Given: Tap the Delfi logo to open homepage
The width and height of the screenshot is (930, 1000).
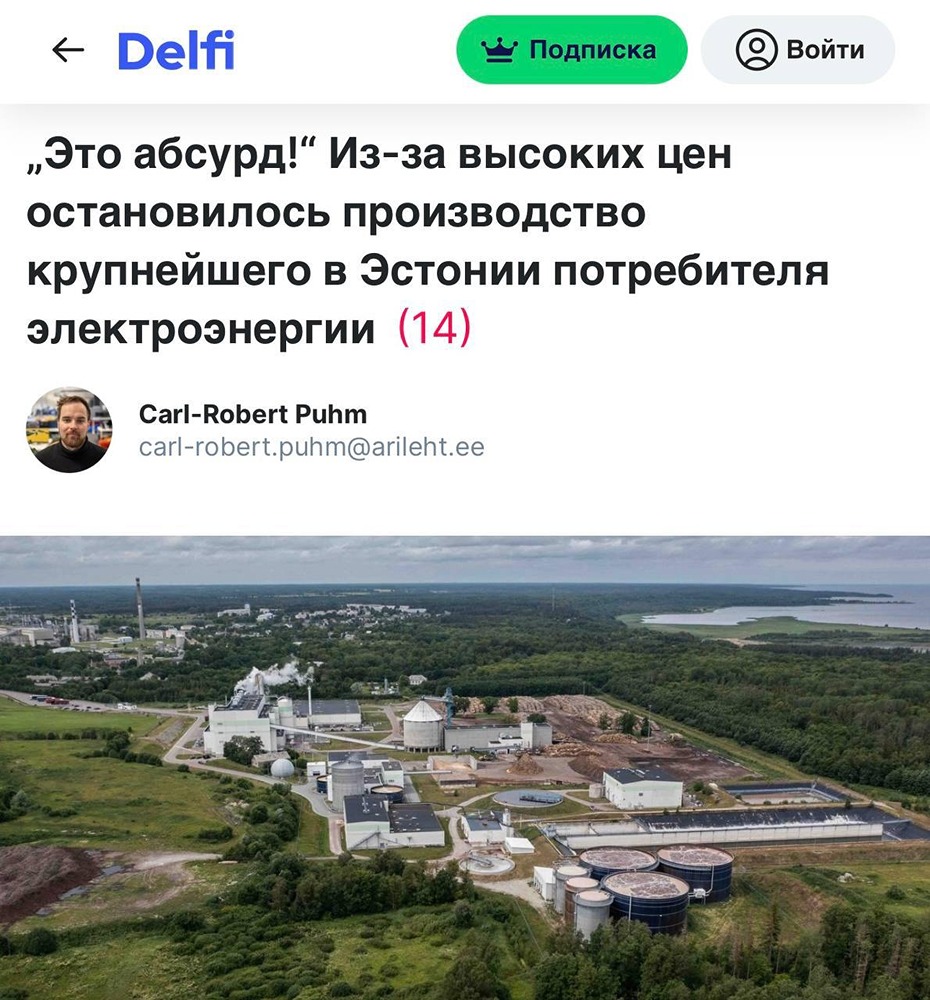Looking at the screenshot, I should click(177, 48).
